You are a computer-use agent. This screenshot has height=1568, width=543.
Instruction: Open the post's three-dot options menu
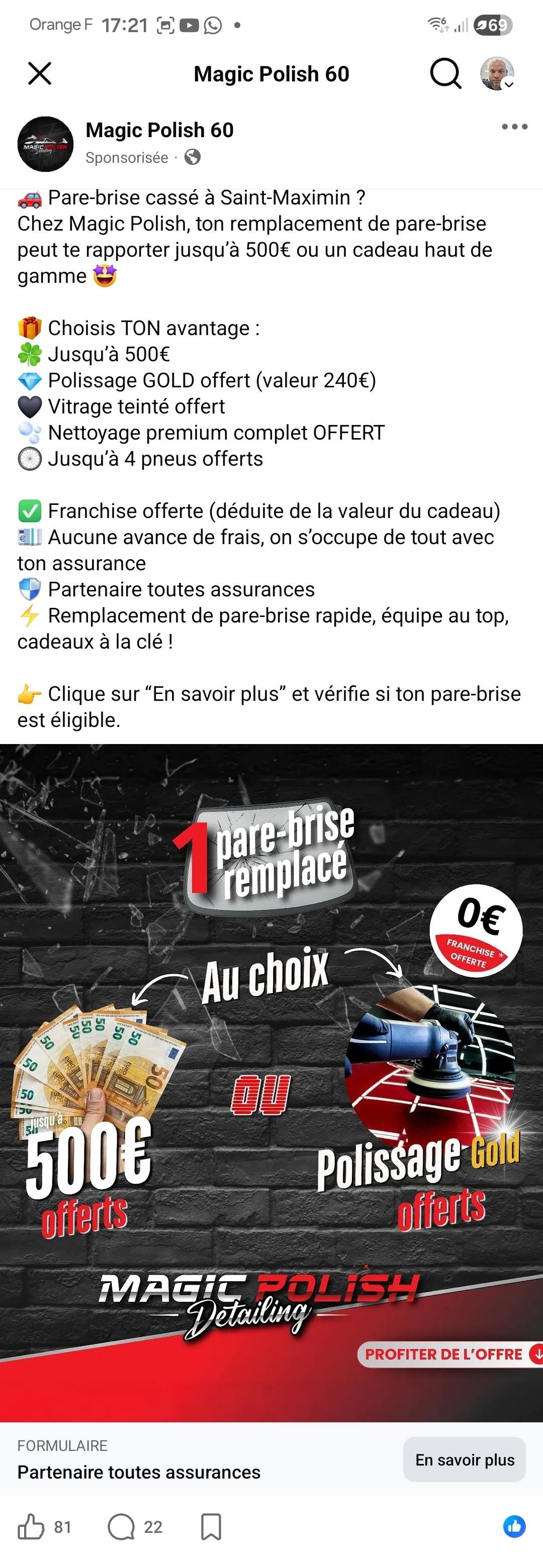click(x=514, y=127)
